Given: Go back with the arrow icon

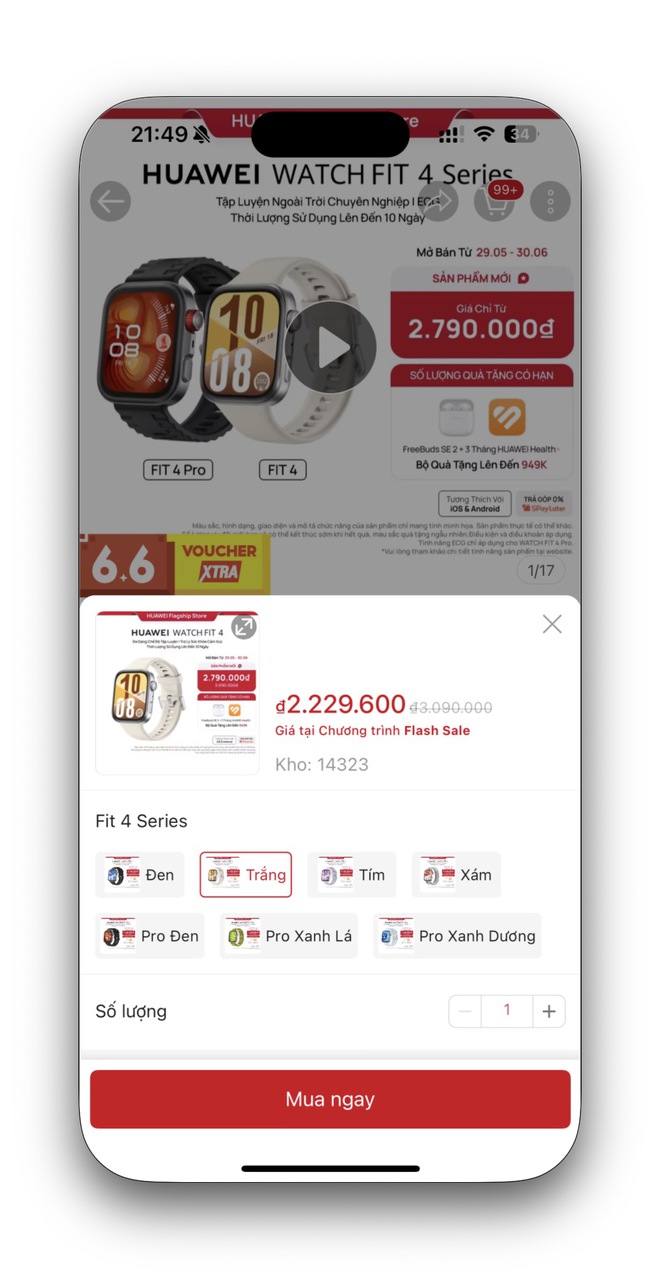Looking at the screenshot, I should tap(111, 202).
